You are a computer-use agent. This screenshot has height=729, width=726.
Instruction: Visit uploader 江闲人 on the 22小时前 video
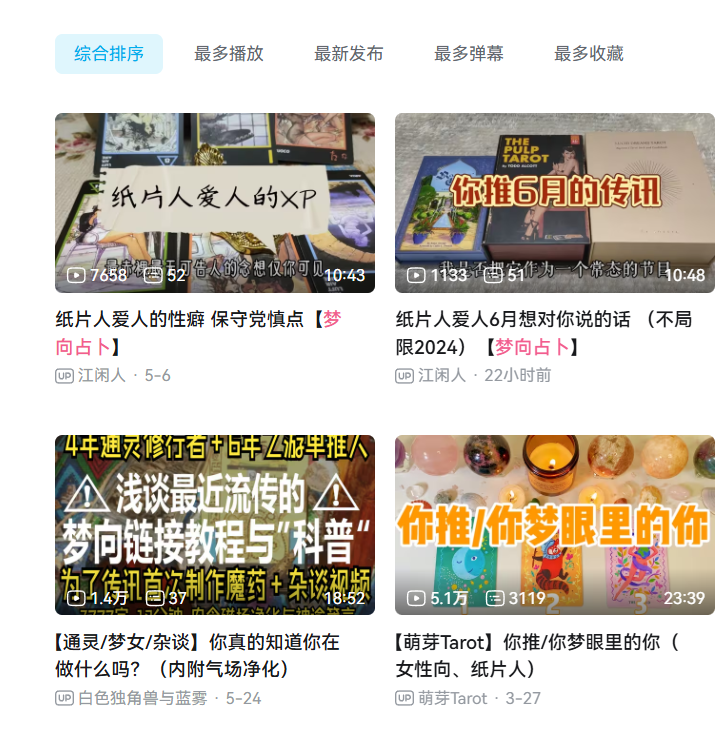point(441,376)
